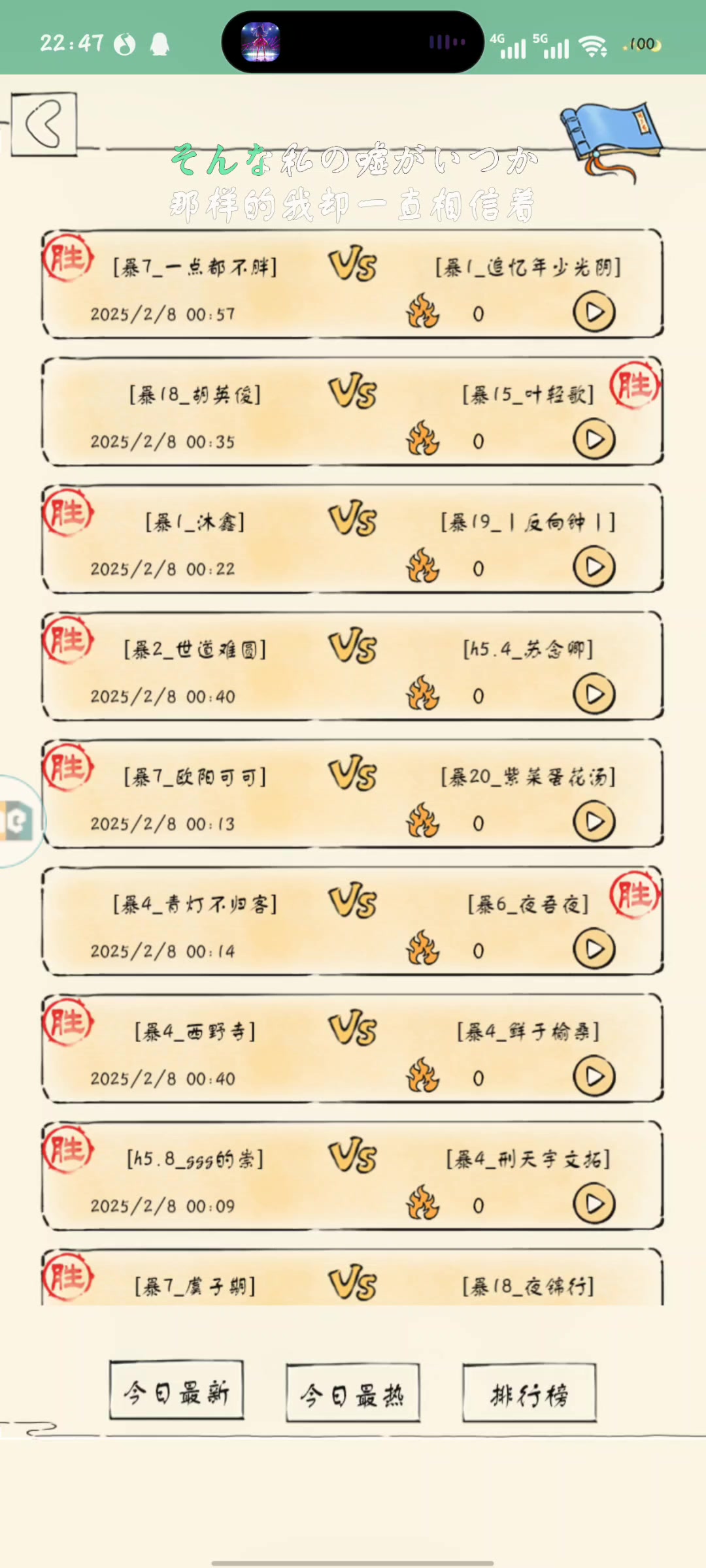Go back using the arrow button
The width and height of the screenshot is (706, 1568).
[44, 123]
